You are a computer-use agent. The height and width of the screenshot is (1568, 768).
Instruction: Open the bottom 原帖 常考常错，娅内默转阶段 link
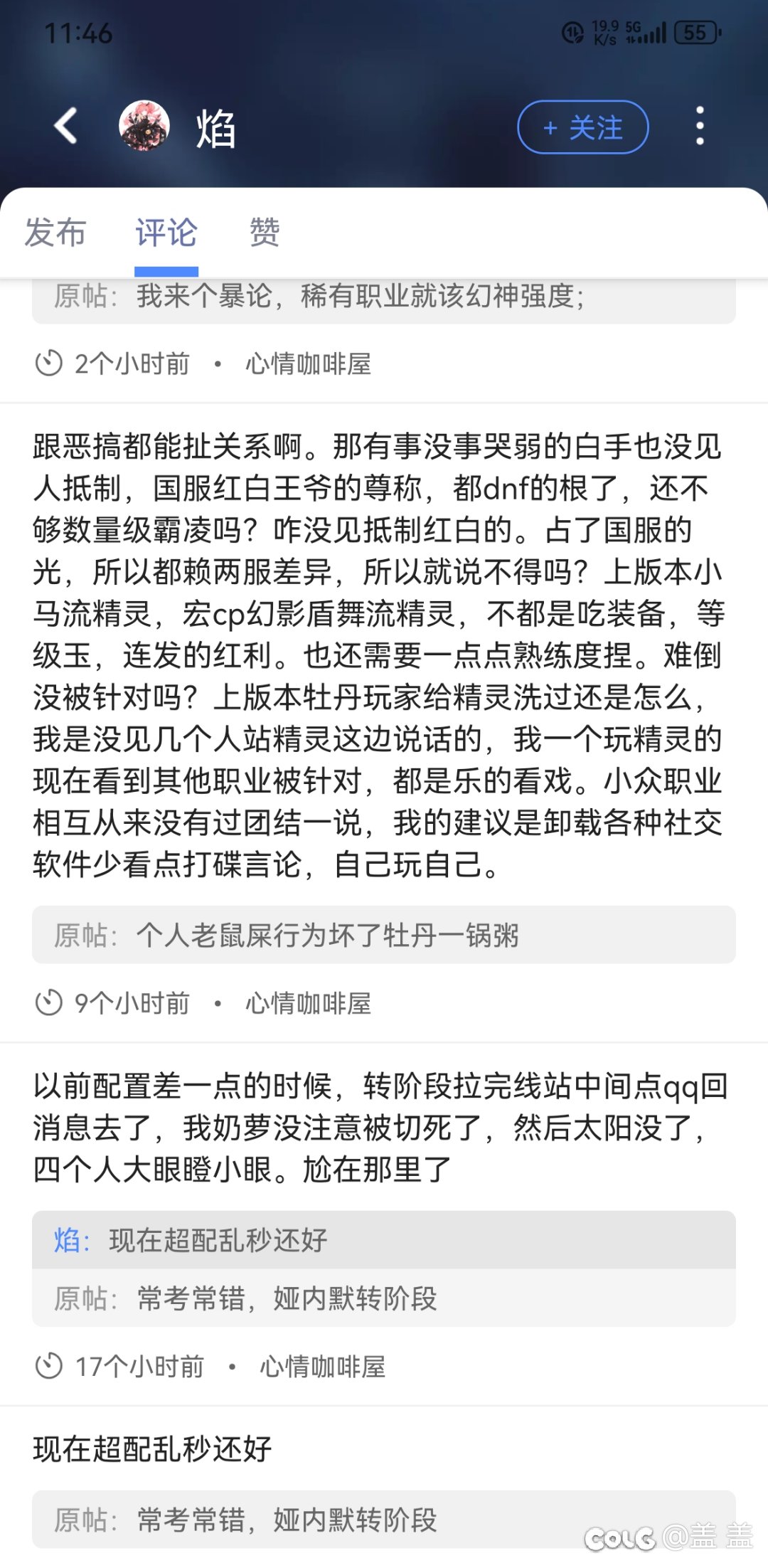coord(384,1520)
